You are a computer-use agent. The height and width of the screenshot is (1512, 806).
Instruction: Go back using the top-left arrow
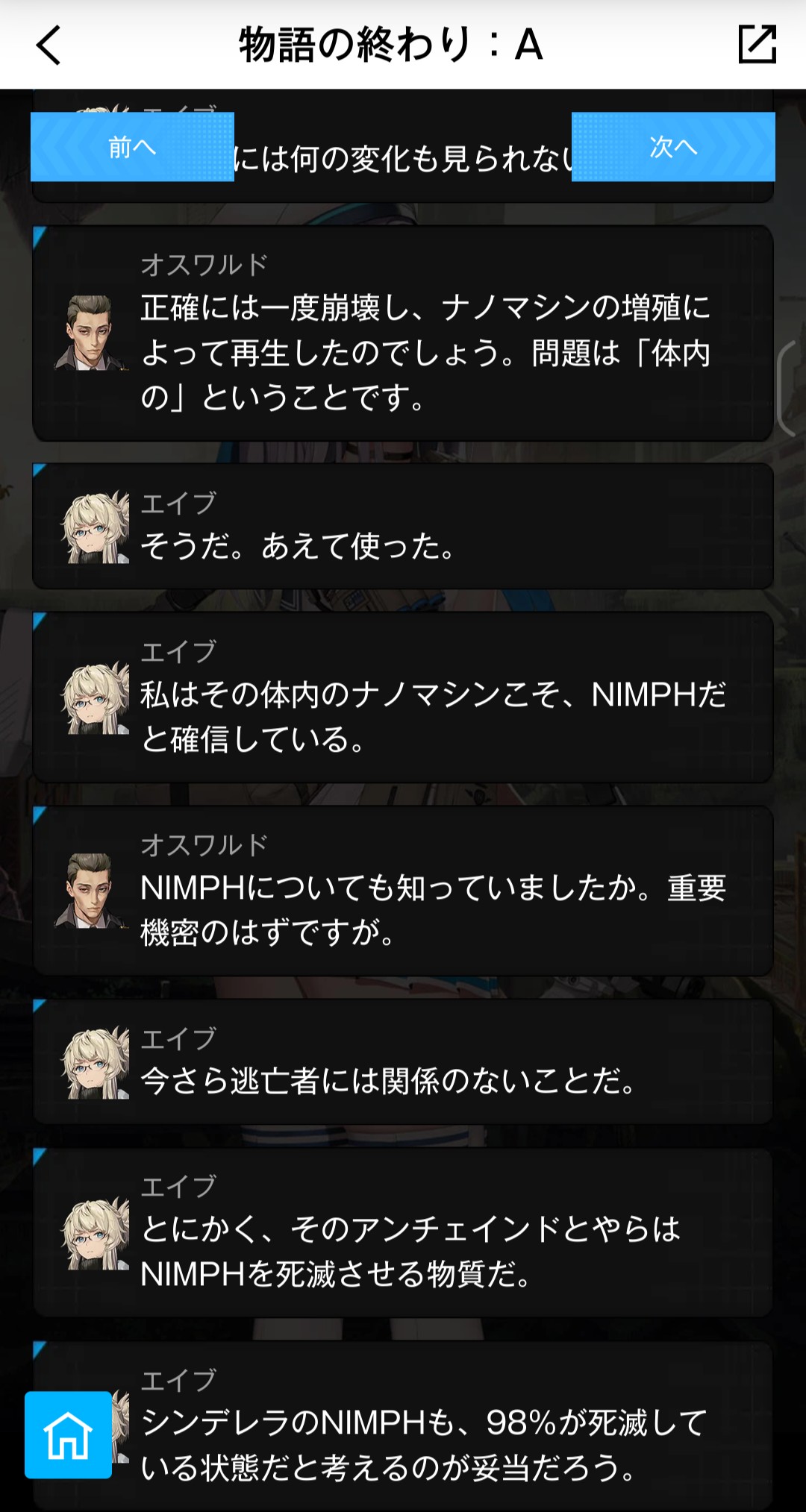pos(49,46)
